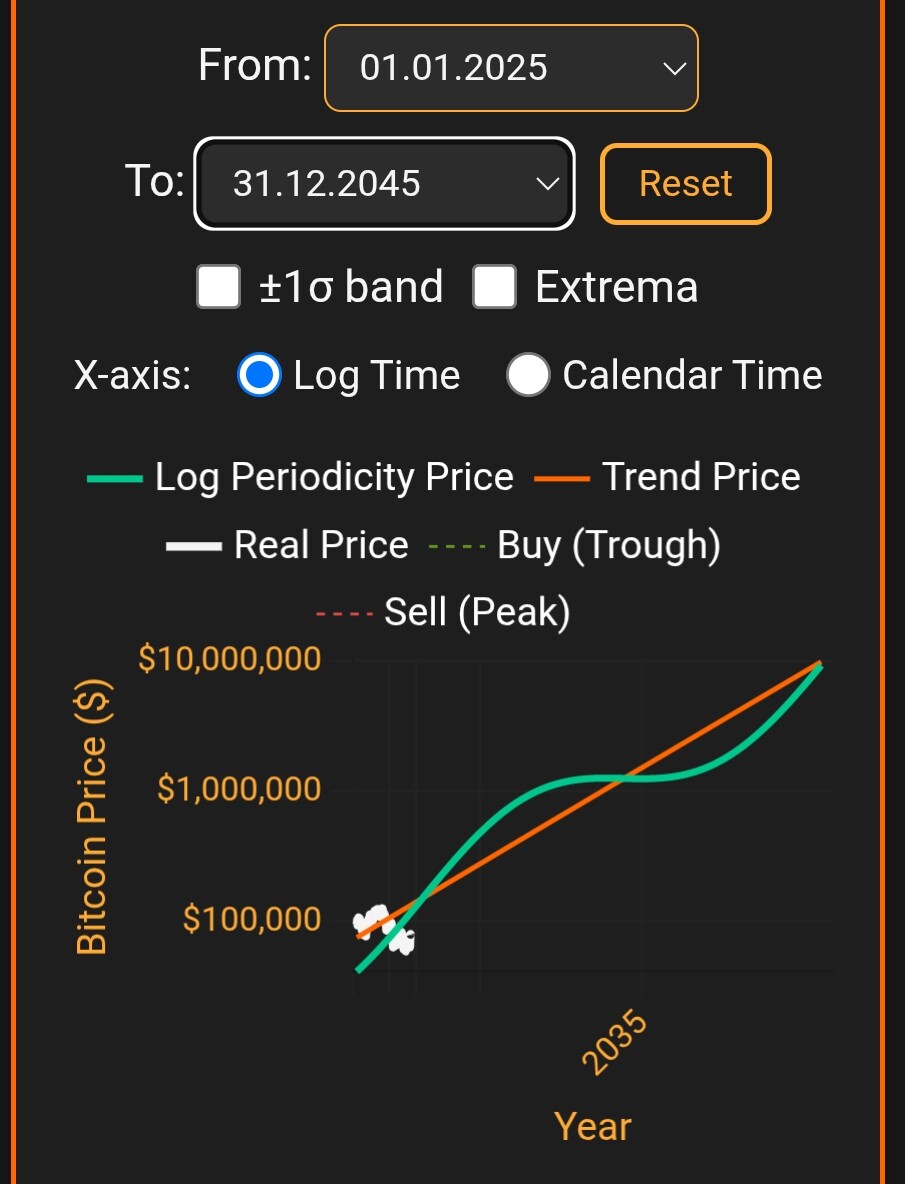Select the Log Time radio button
The image size is (905, 1184).
[x=259, y=375]
